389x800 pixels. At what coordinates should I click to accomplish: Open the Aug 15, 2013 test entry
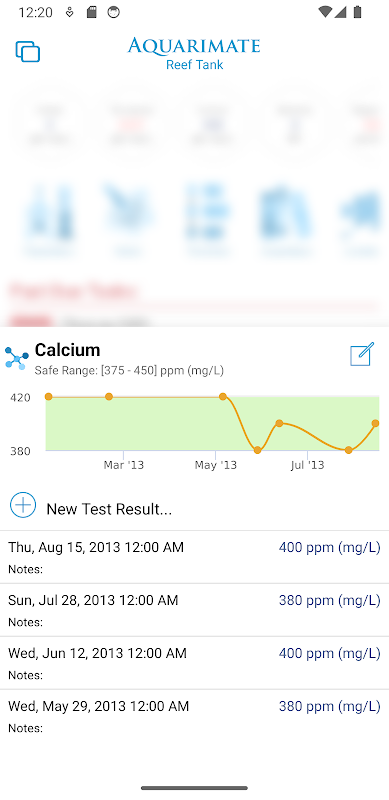pyautogui.click(x=194, y=557)
